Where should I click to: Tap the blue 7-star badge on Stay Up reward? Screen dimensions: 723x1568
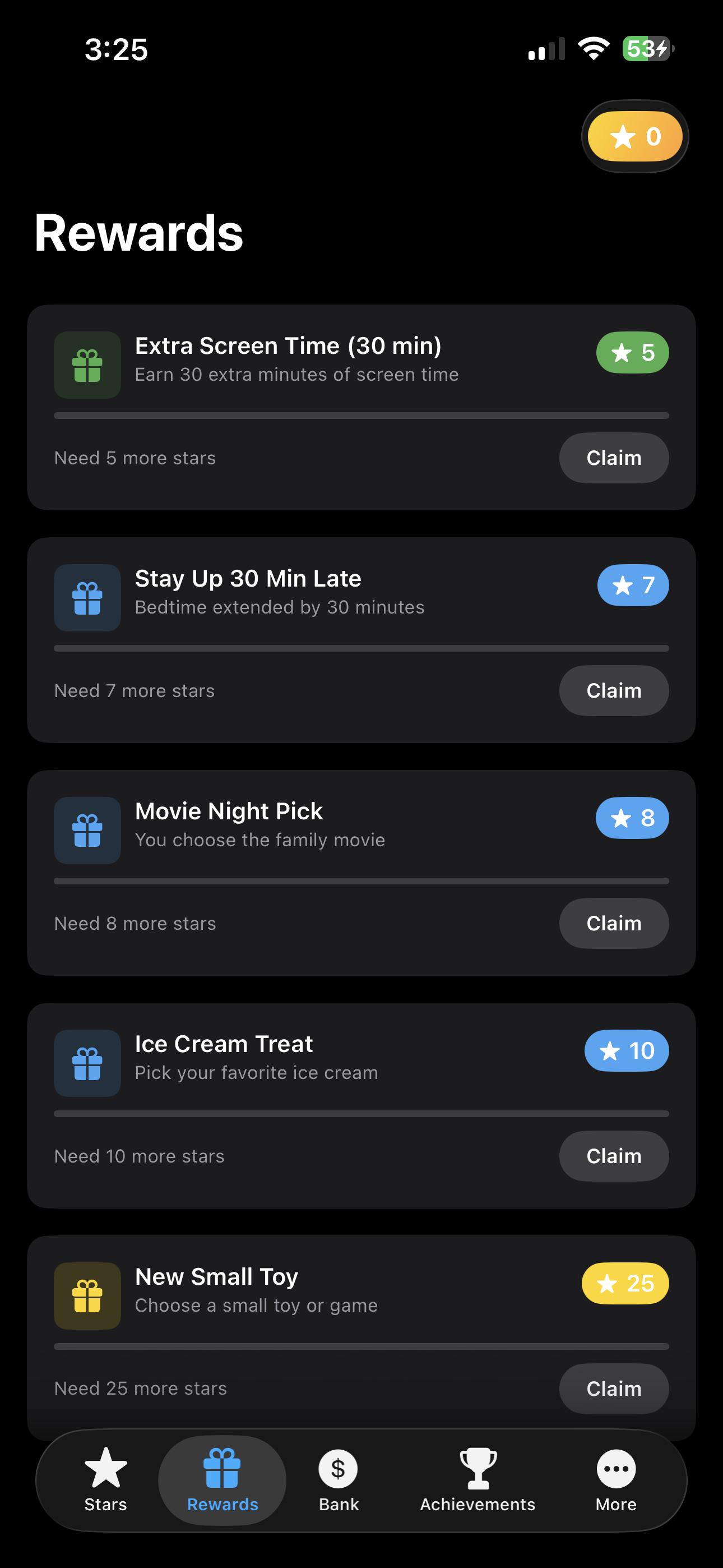633,585
